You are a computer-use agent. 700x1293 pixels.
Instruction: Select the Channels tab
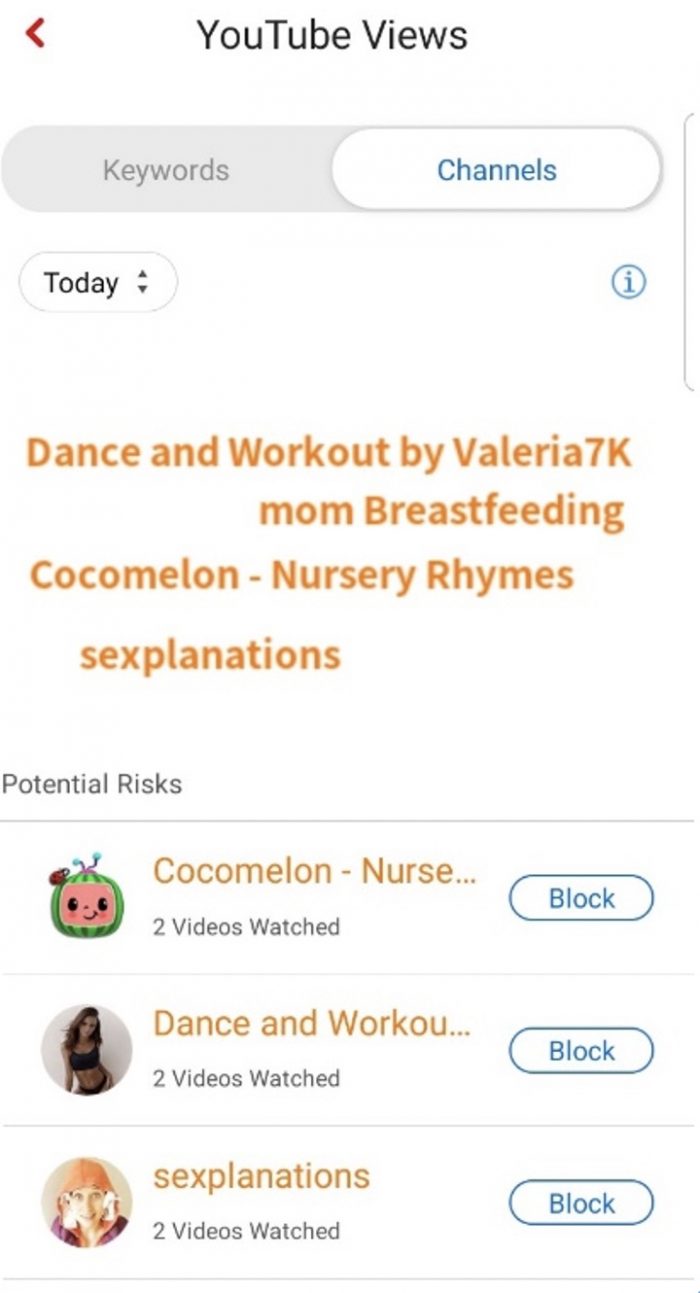pyautogui.click(x=496, y=170)
